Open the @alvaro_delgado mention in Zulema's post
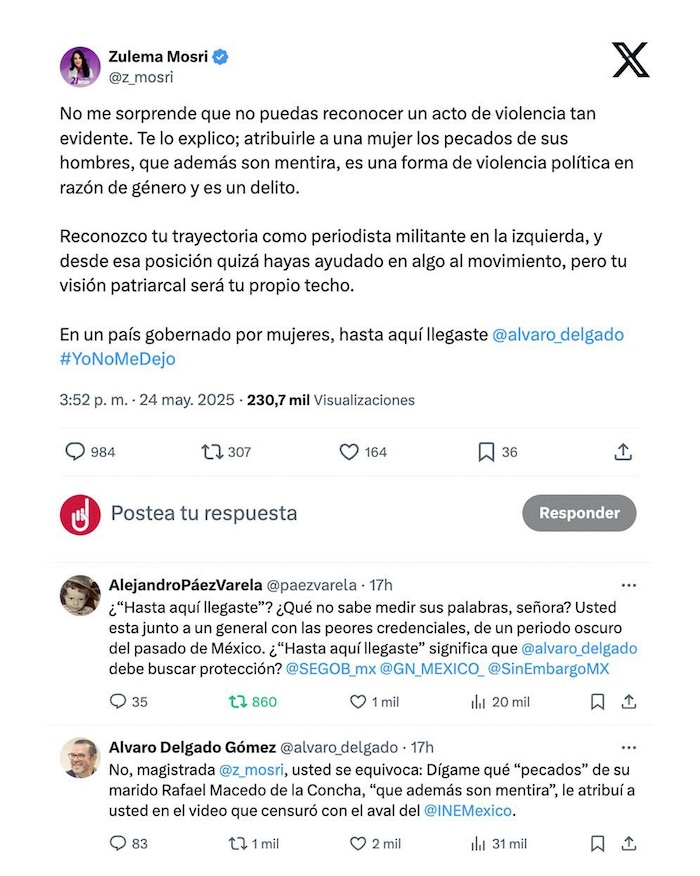This screenshot has height=876, width=700. tap(558, 334)
